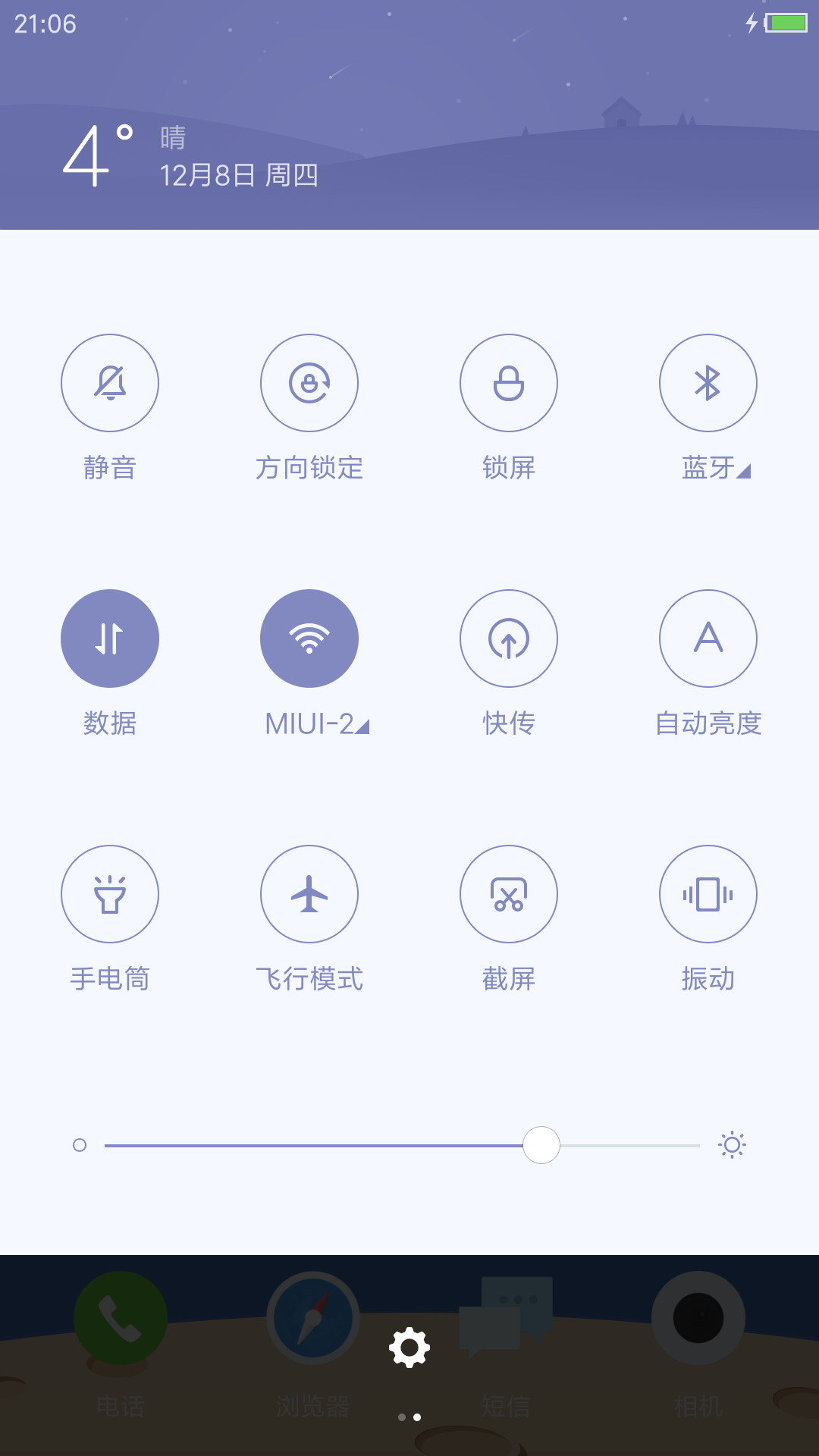
Task: Open the weather panel showing 4° 晴
Action: coord(190,155)
